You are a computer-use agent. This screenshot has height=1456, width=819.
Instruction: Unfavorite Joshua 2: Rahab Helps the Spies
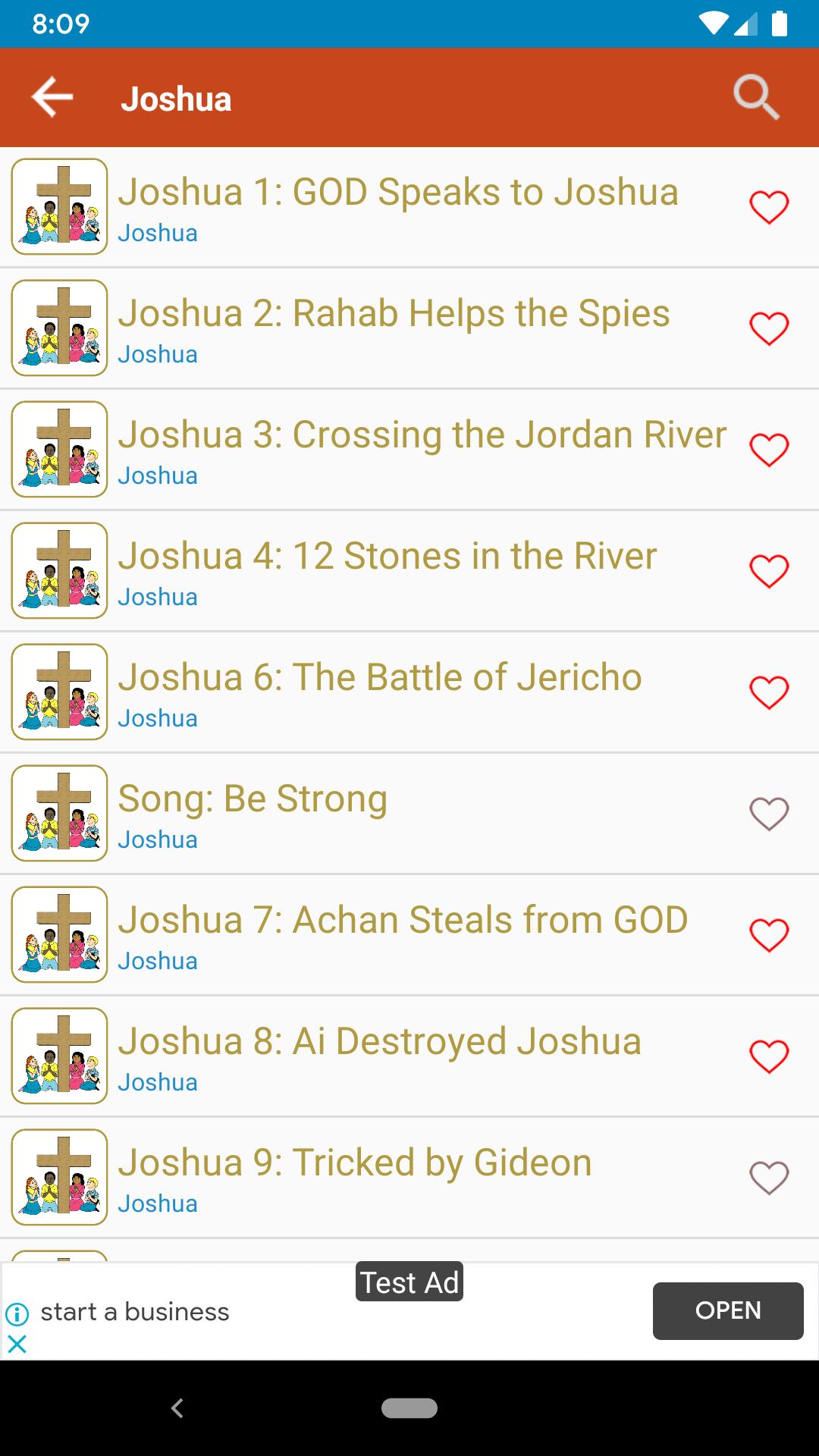coord(767,327)
